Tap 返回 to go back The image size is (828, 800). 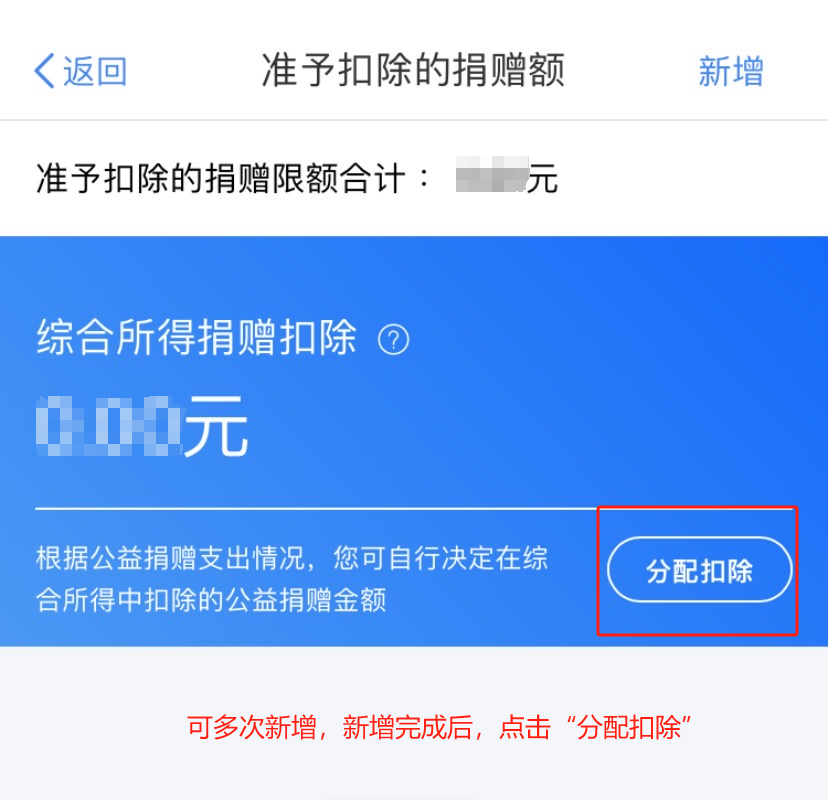[x=80, y=72]
